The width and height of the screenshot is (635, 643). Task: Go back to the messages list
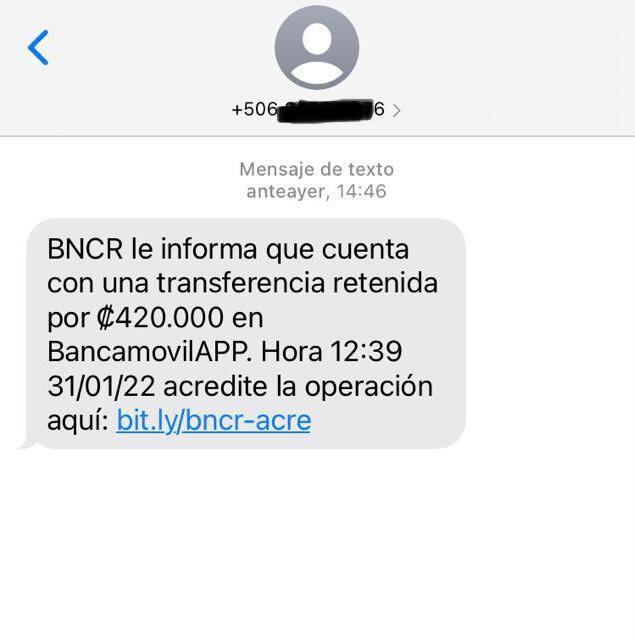click(x=38, y=48)
